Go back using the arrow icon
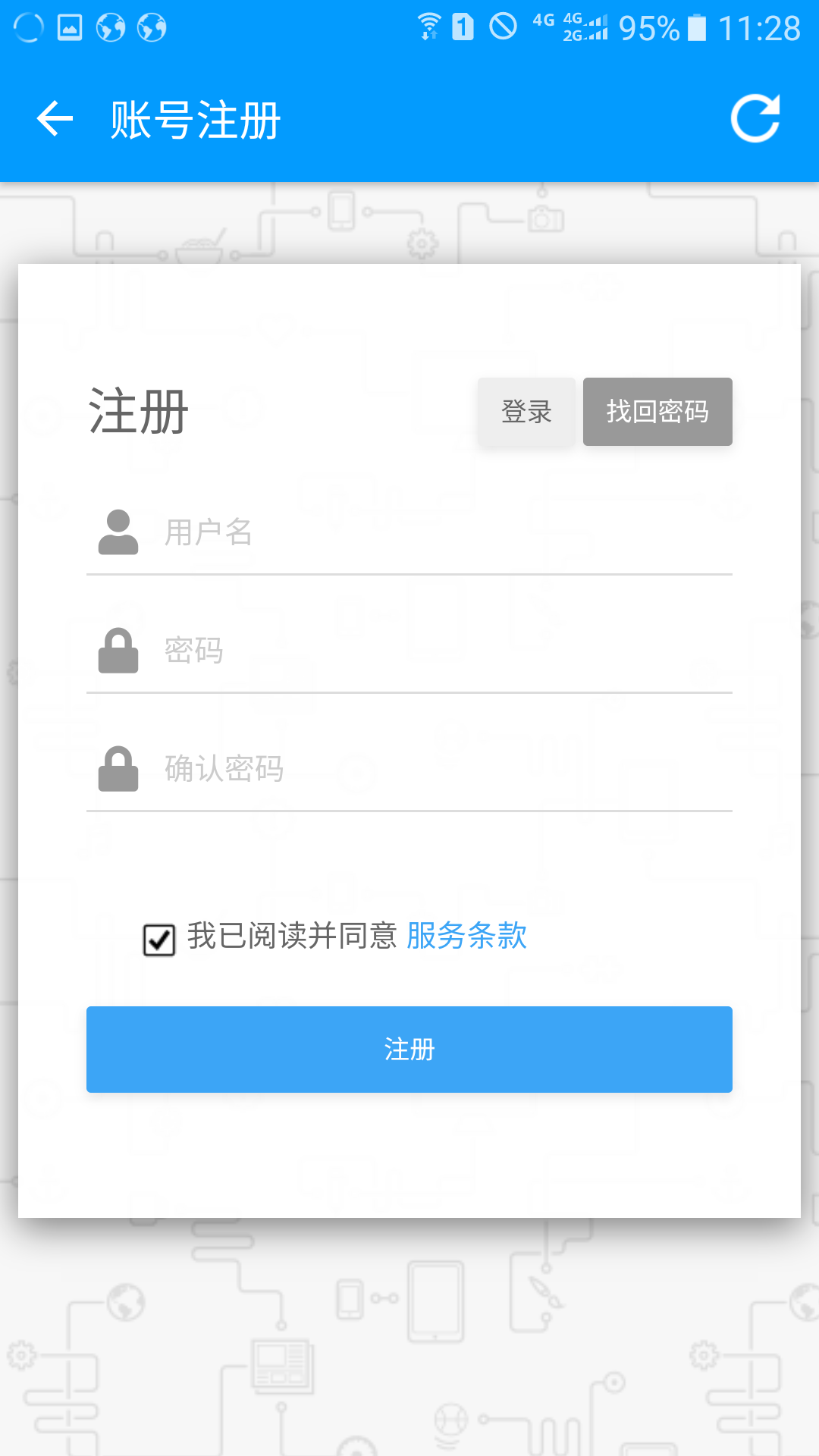This screenshot has height=1456, width=819. point(55,119)
